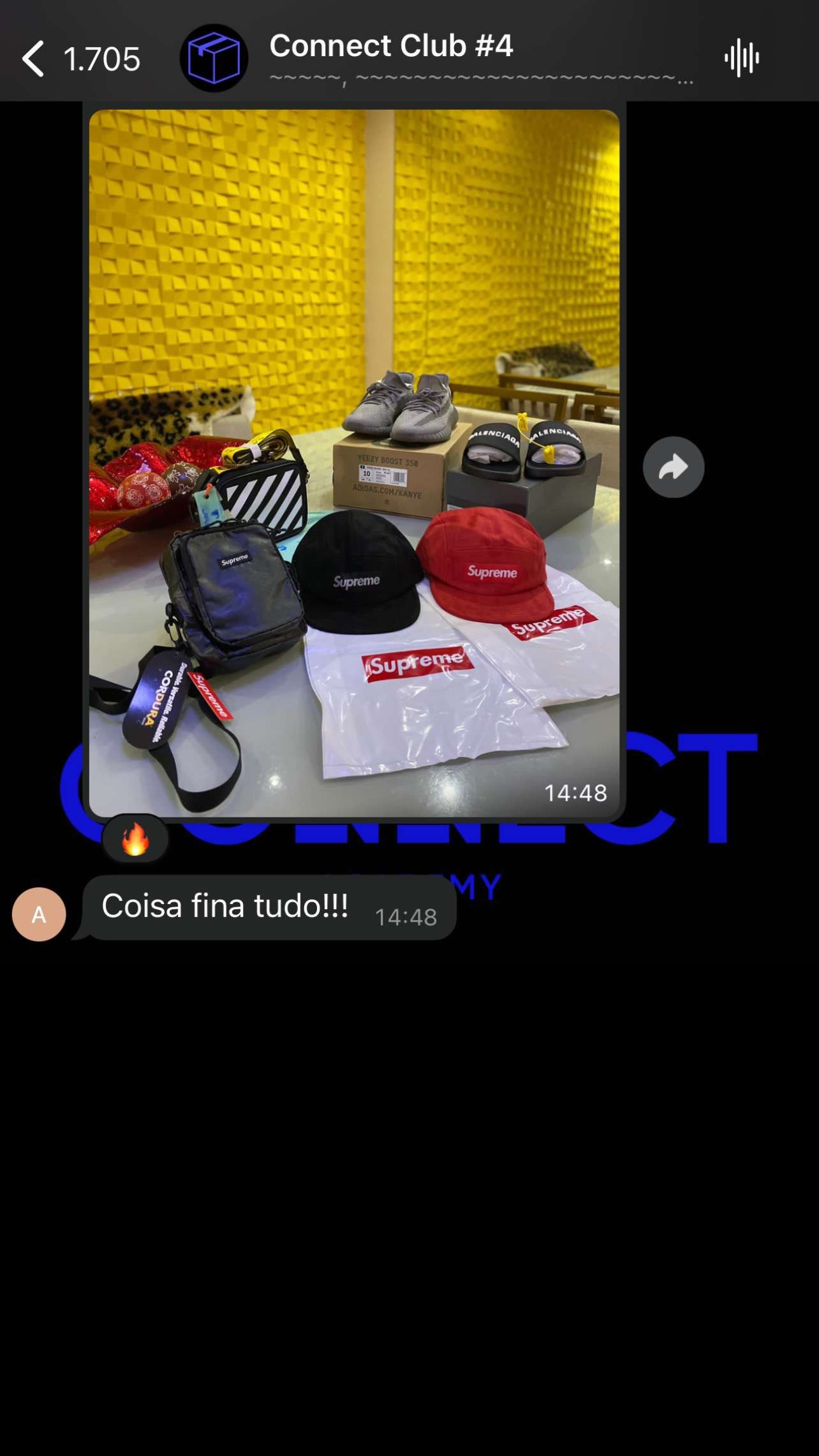Forward the photo with the share arrow
Image resolution: width=819 pixels, height=1456 pixels.
[x=673, y=467]
